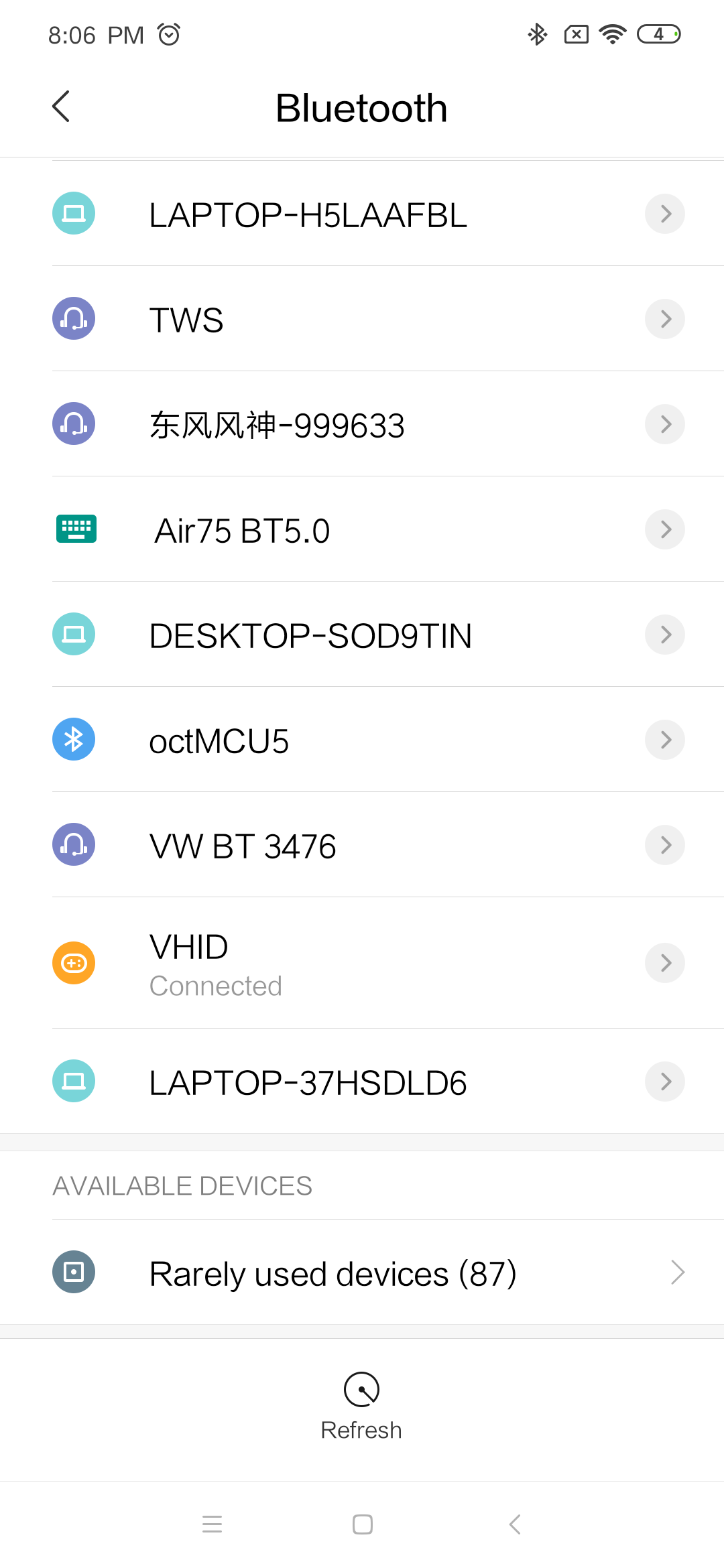The width and height of the screenshot is (724, 1568).
Task: Open recent apps from navigation bar
Action: coord(212,1524)
